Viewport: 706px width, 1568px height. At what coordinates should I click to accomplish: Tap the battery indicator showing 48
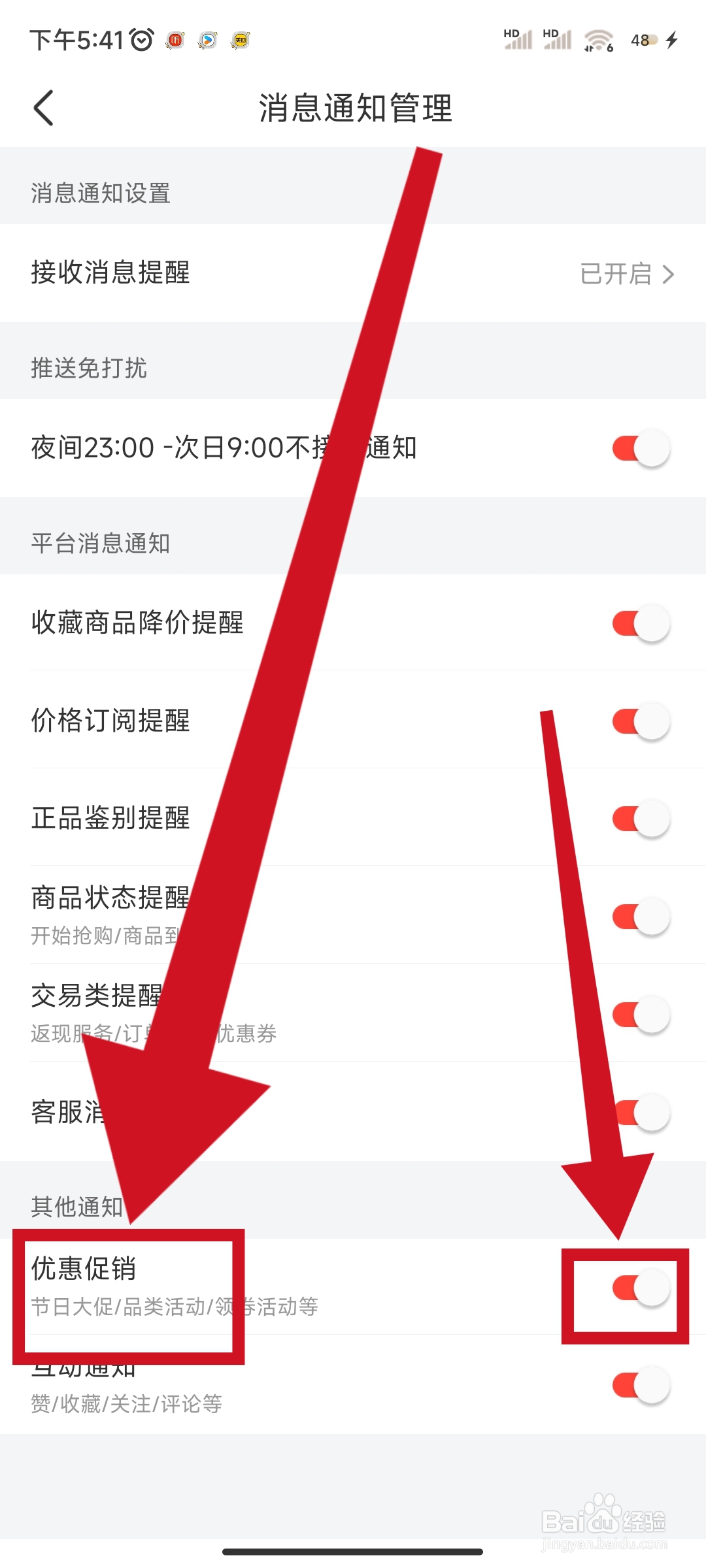(x=643, y=41)
